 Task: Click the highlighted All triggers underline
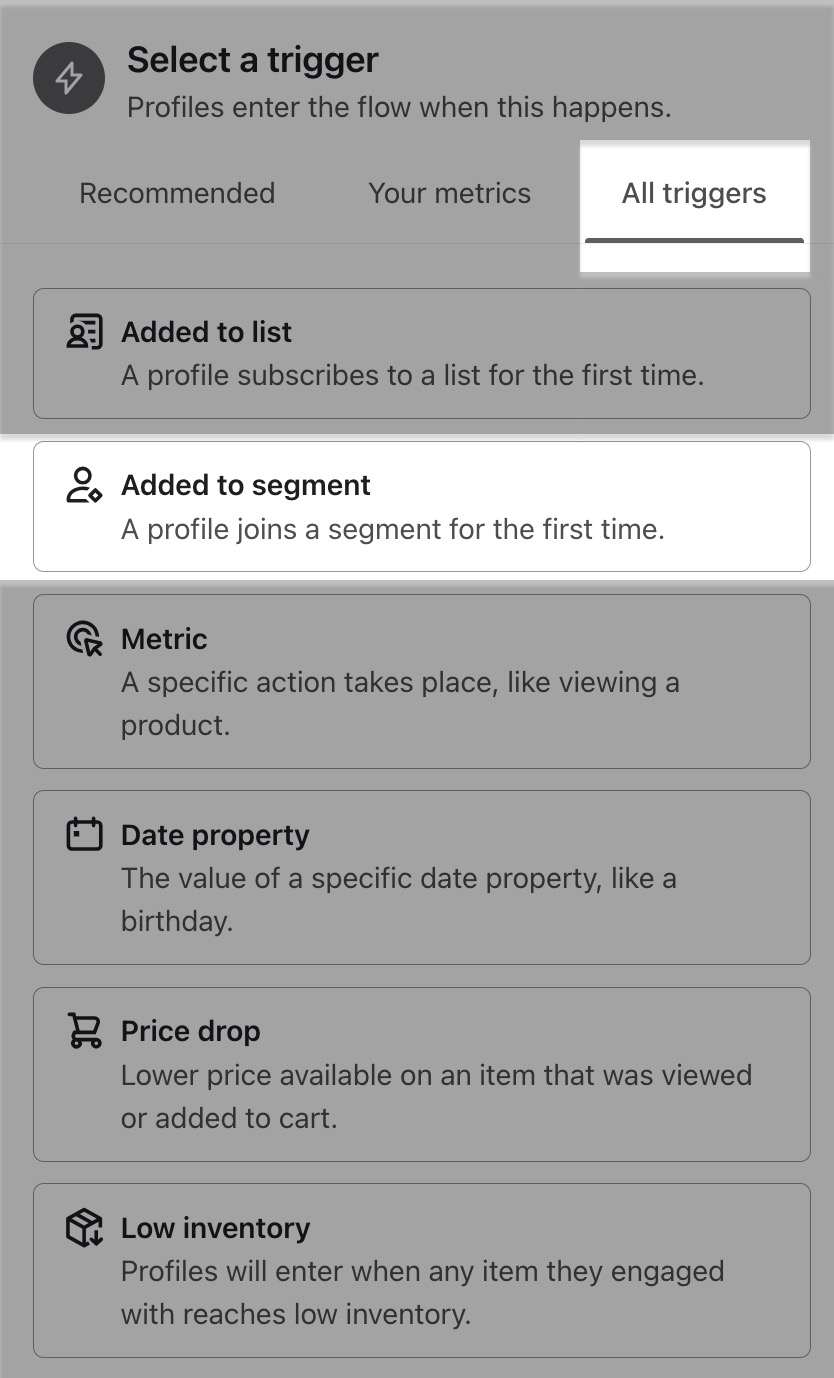[694, 240]
